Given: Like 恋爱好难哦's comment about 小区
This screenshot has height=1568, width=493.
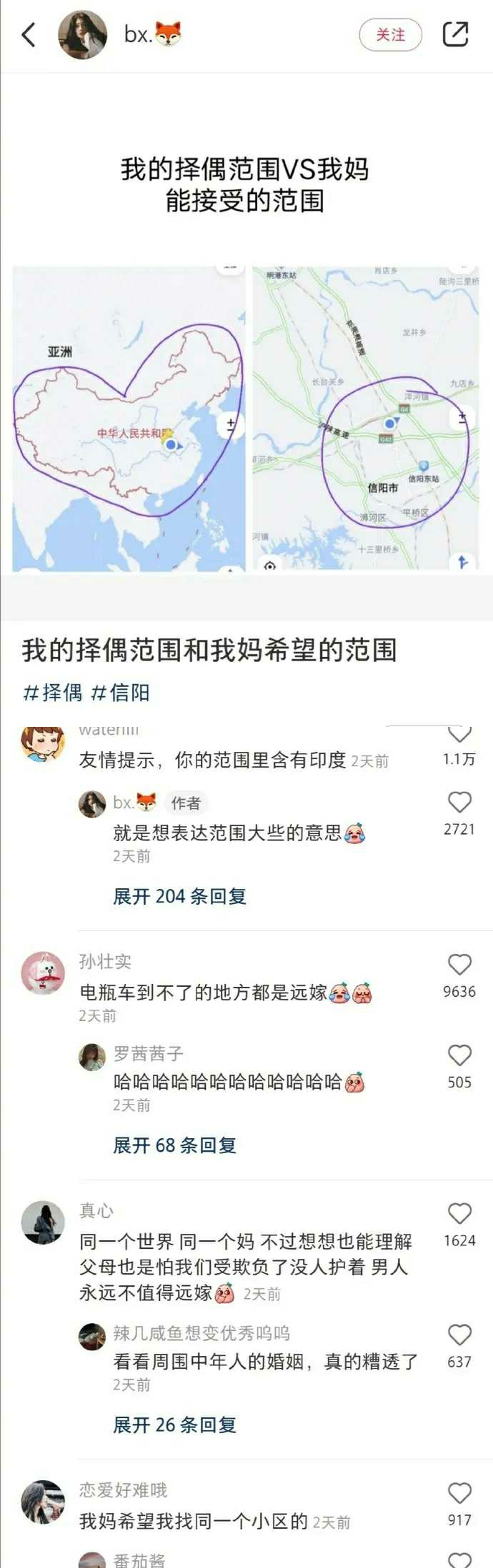Looking at the screenshot, I should pos(459,1493).
